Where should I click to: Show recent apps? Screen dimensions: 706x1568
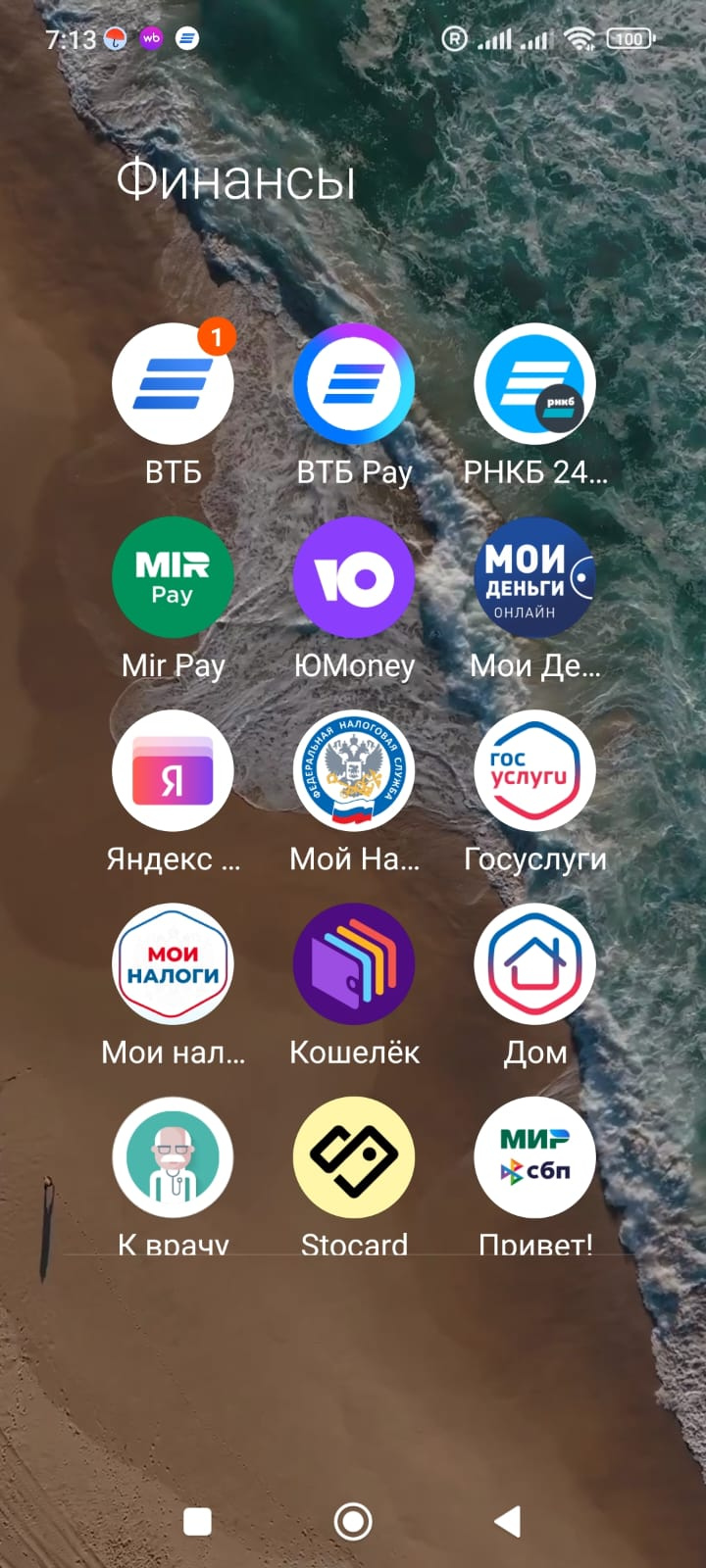(198, 1521)
